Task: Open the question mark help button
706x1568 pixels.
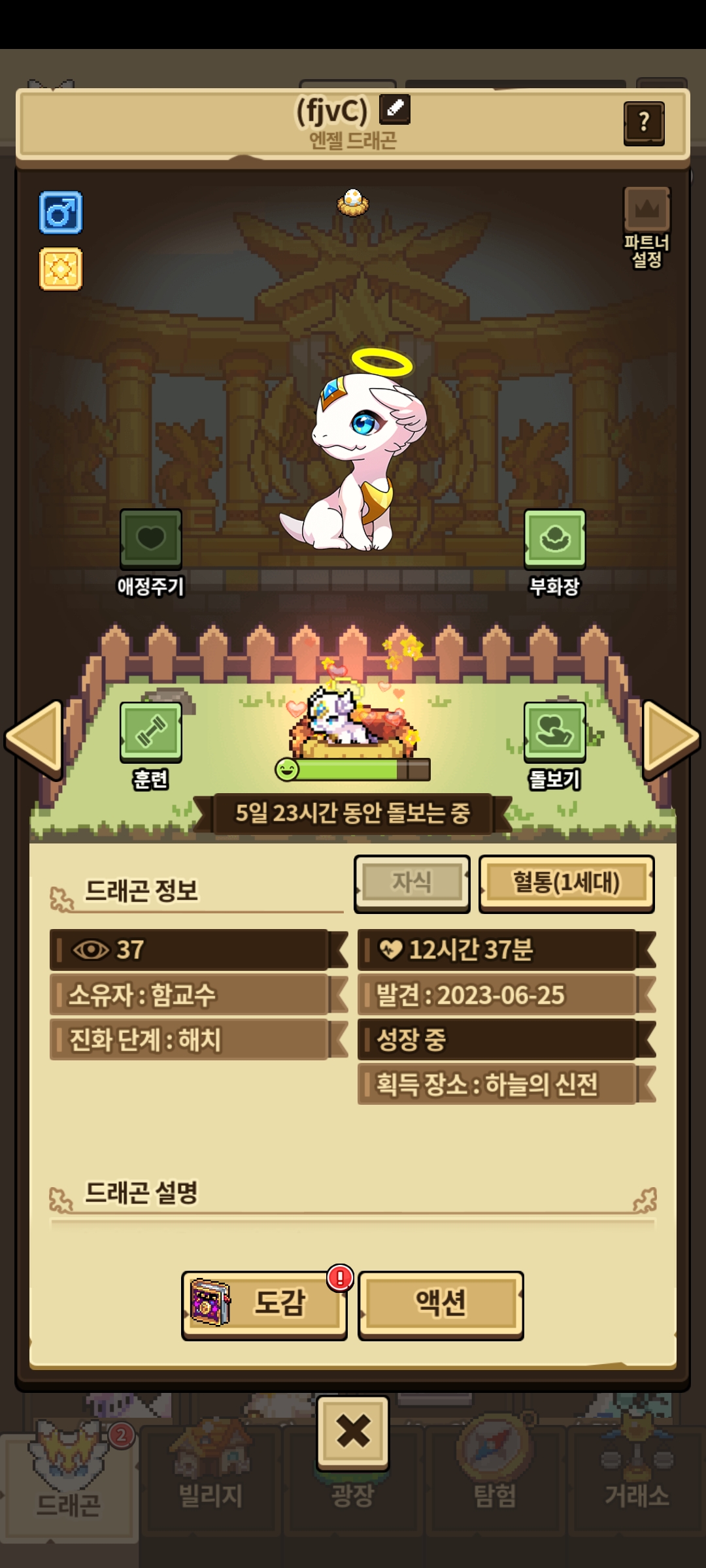Action: (644, 122)
